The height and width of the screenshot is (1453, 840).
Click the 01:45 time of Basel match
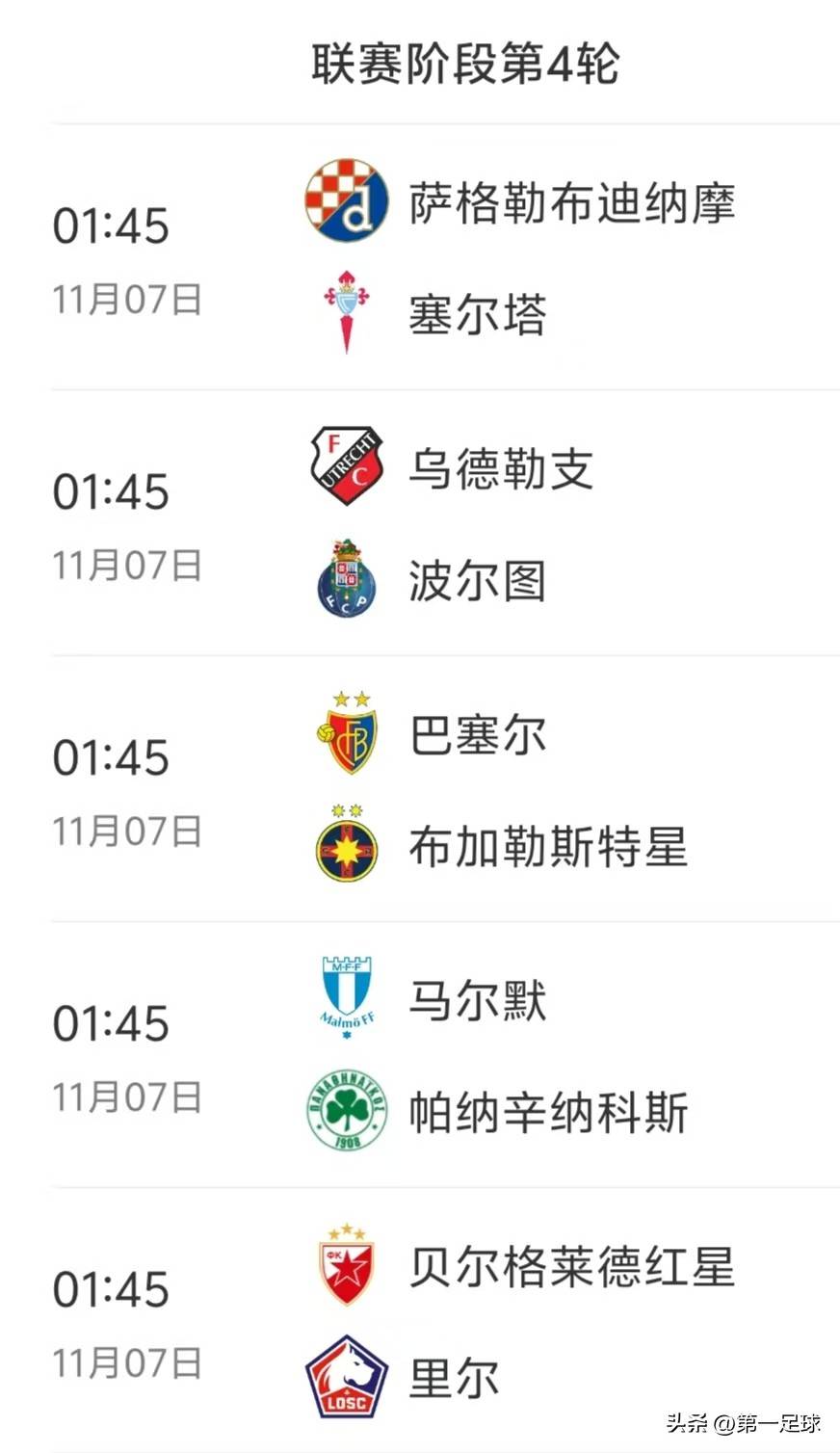pos(108,757)
